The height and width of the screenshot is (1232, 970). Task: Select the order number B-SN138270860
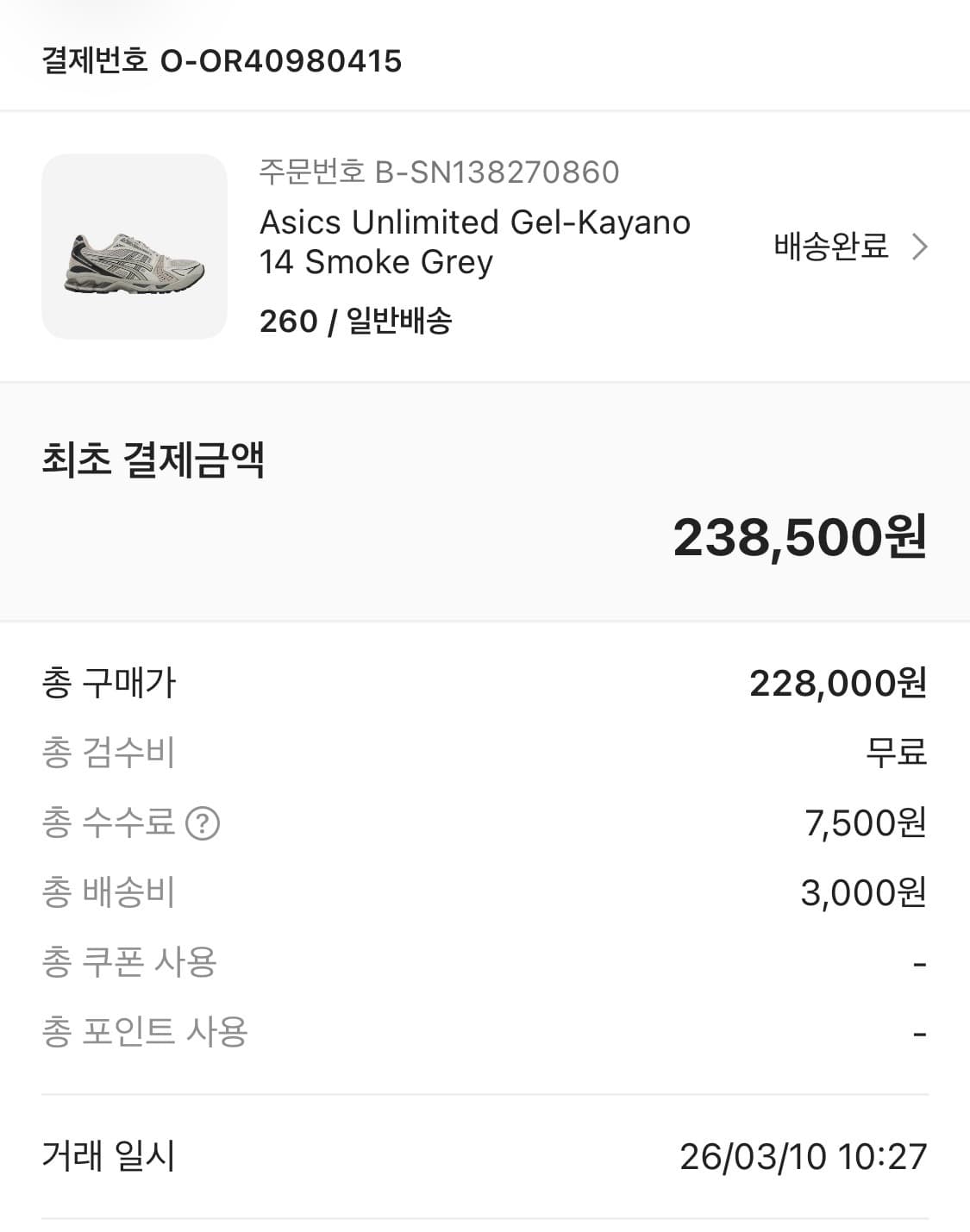coord(439,172)
